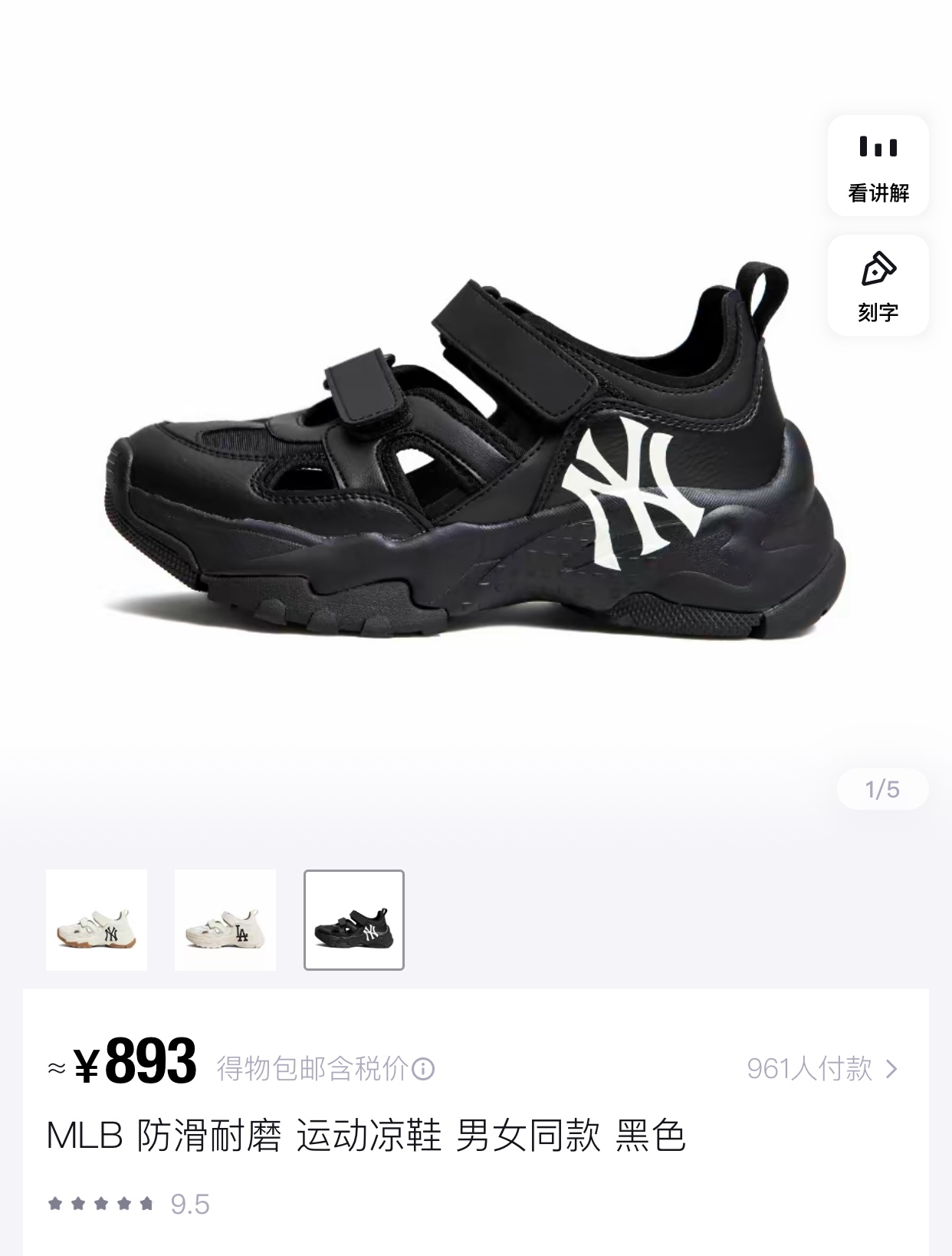Screen dimensions: 952x1256
Task: Open the main black sandal product image
Action: tap(476, 449)
